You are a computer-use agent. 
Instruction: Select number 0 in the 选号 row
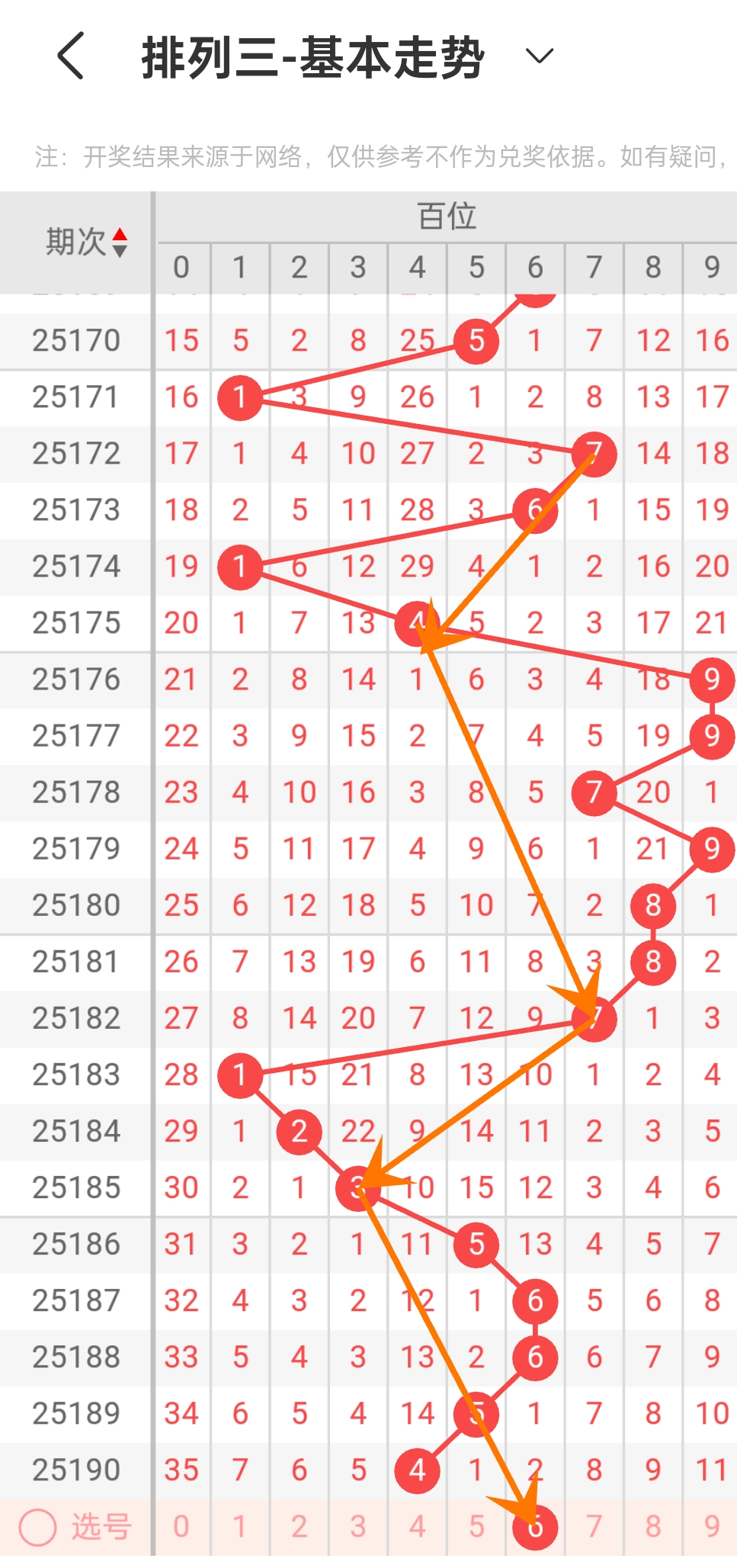point(181,1526)
